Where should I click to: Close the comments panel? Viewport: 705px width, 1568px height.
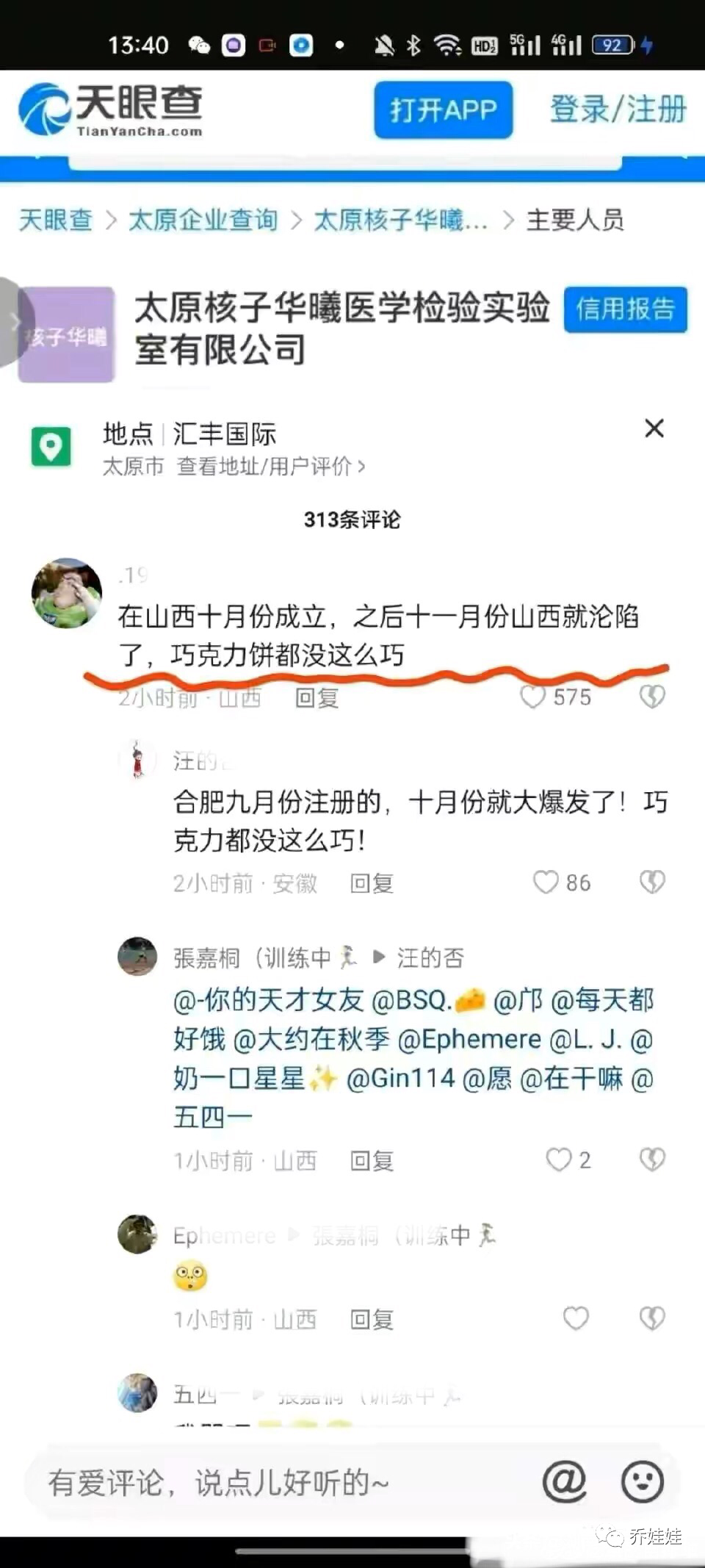coord(654,428)
